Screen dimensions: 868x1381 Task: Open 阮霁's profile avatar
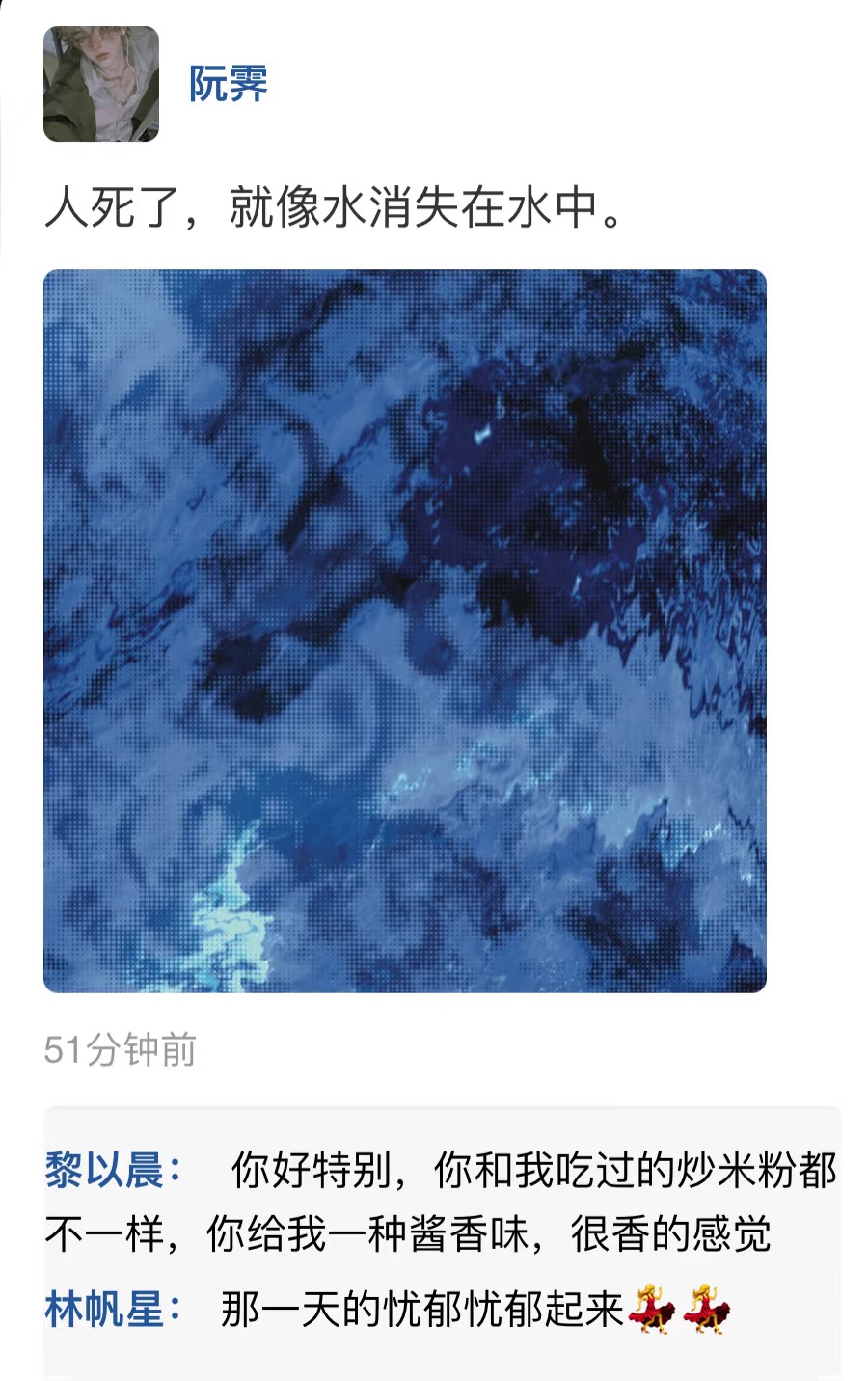(x=100, y=84)
